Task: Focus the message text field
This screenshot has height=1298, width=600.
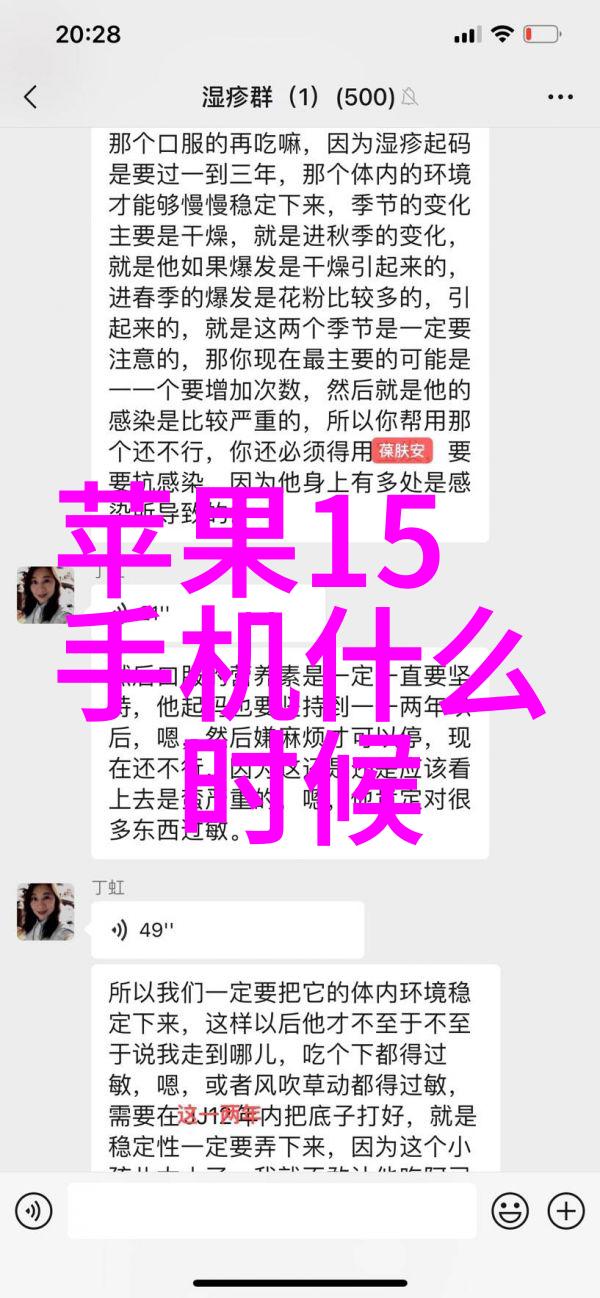Action: click(x=272, y=1211)
